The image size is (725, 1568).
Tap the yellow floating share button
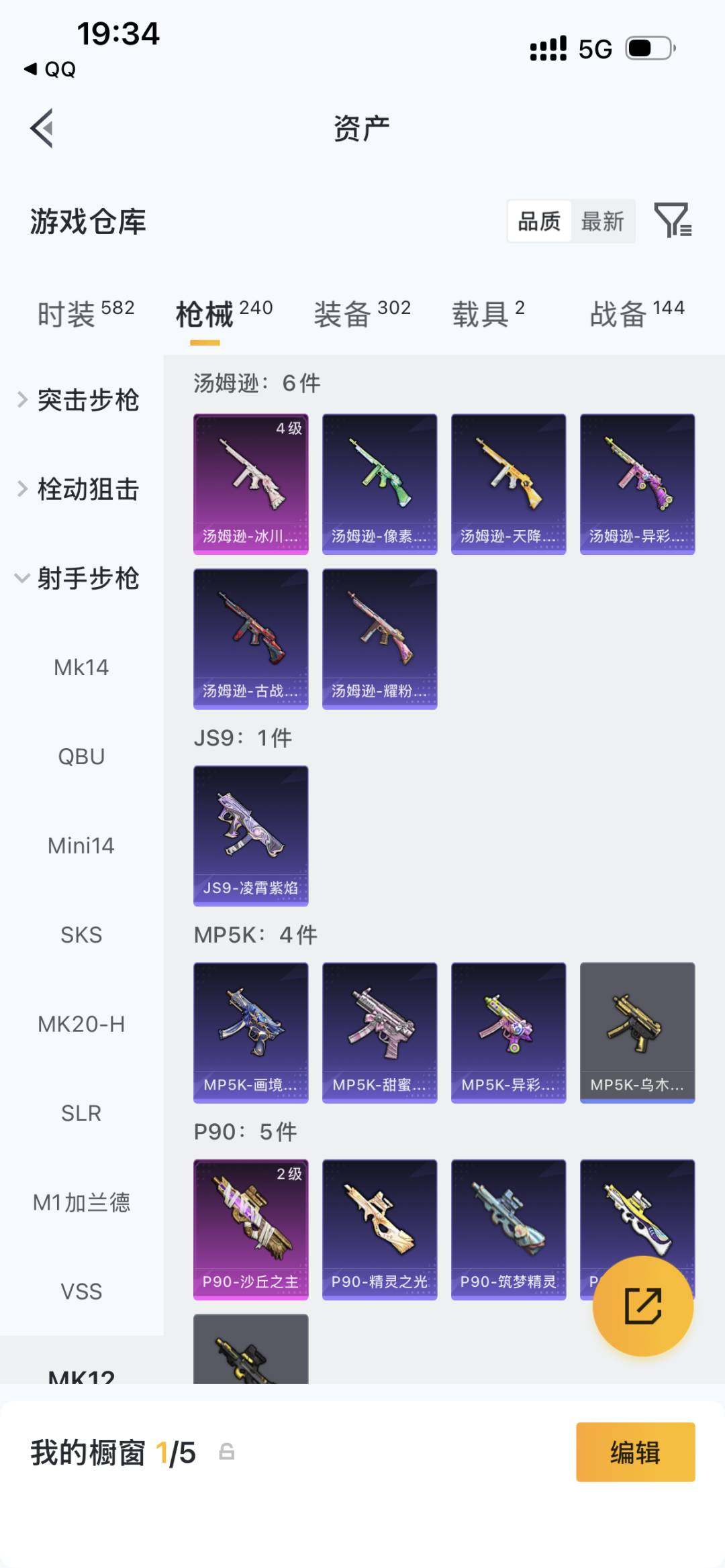(x=642, y=1306)
